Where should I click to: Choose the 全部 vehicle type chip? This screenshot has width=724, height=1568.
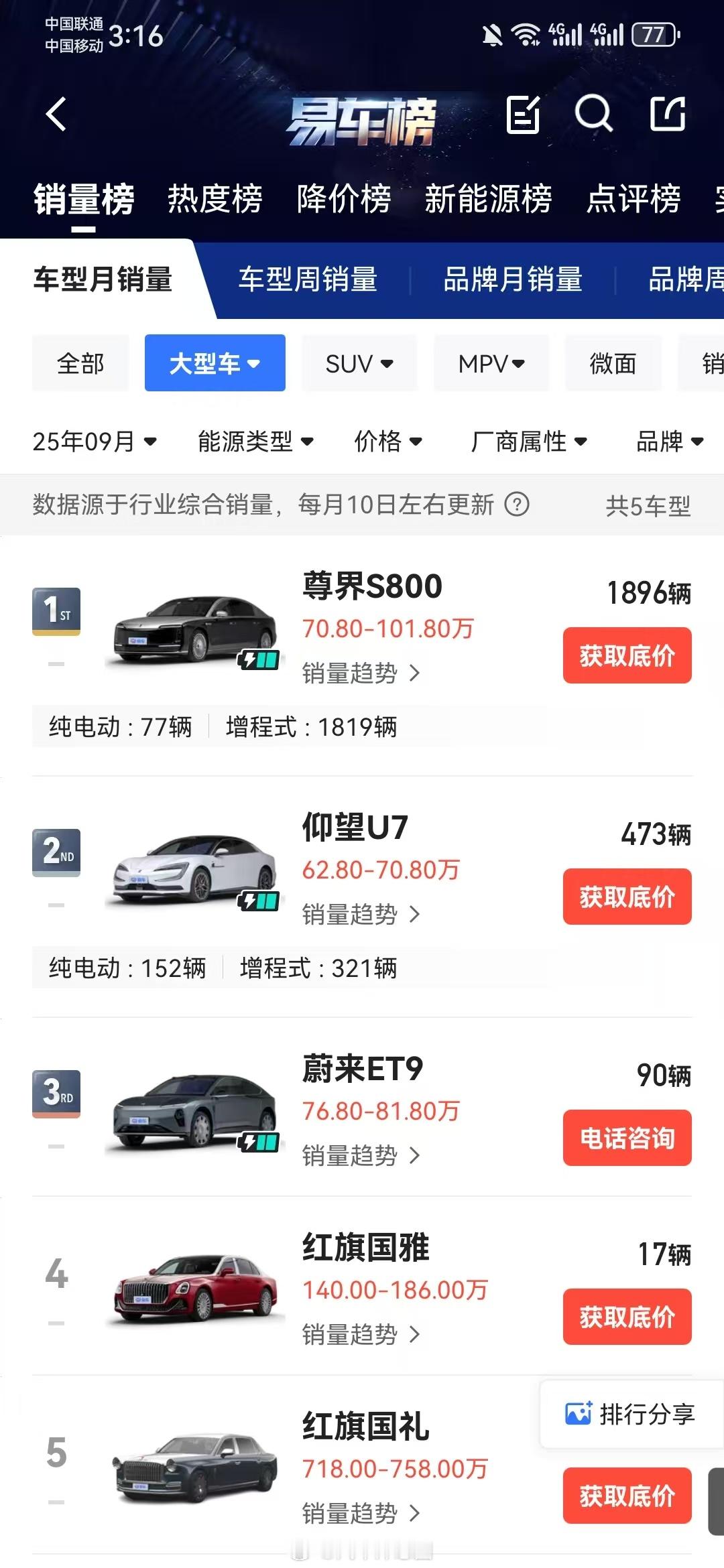(80, 363)
